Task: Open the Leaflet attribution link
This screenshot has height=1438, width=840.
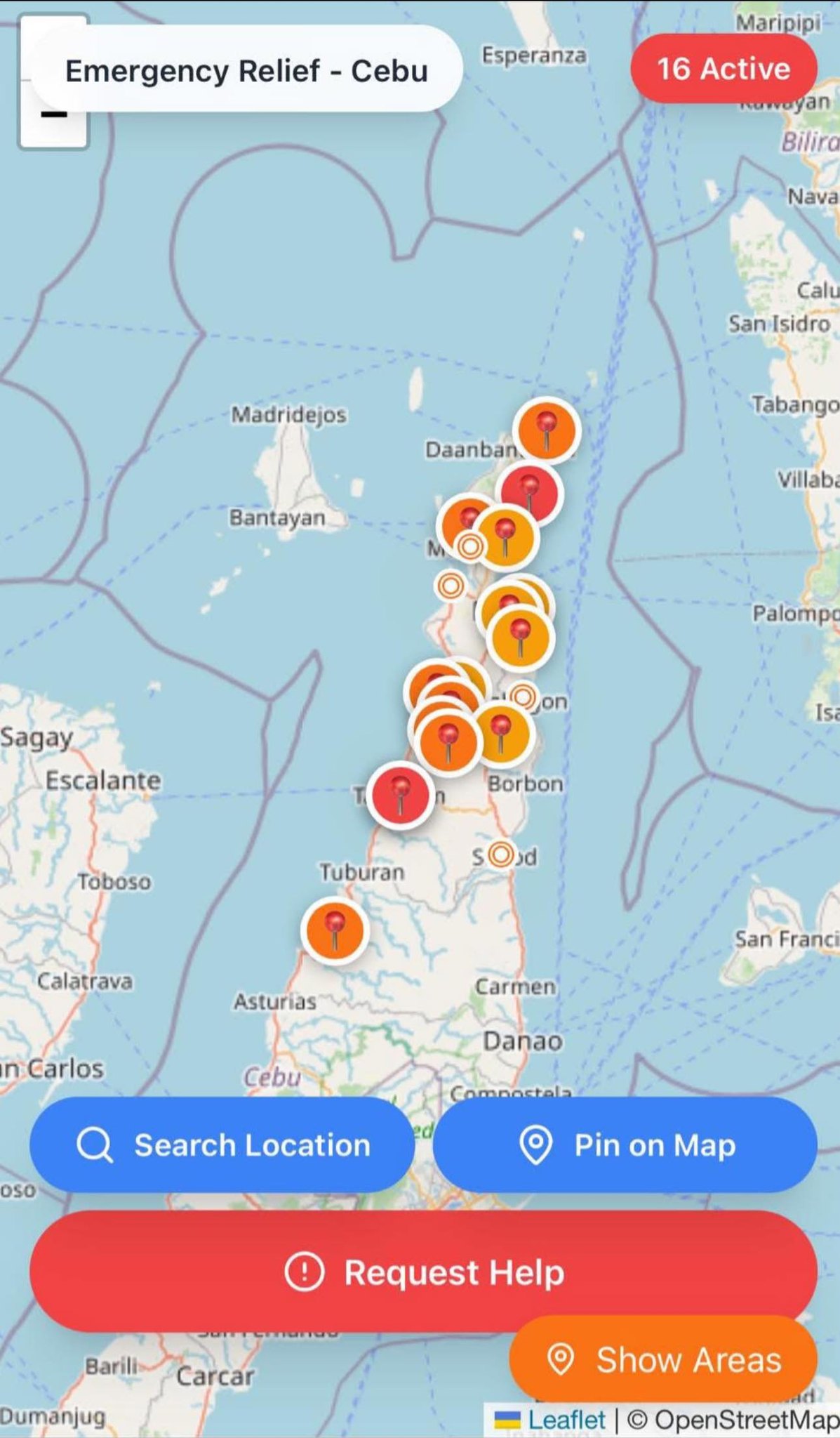Action: click(566, 1420)
